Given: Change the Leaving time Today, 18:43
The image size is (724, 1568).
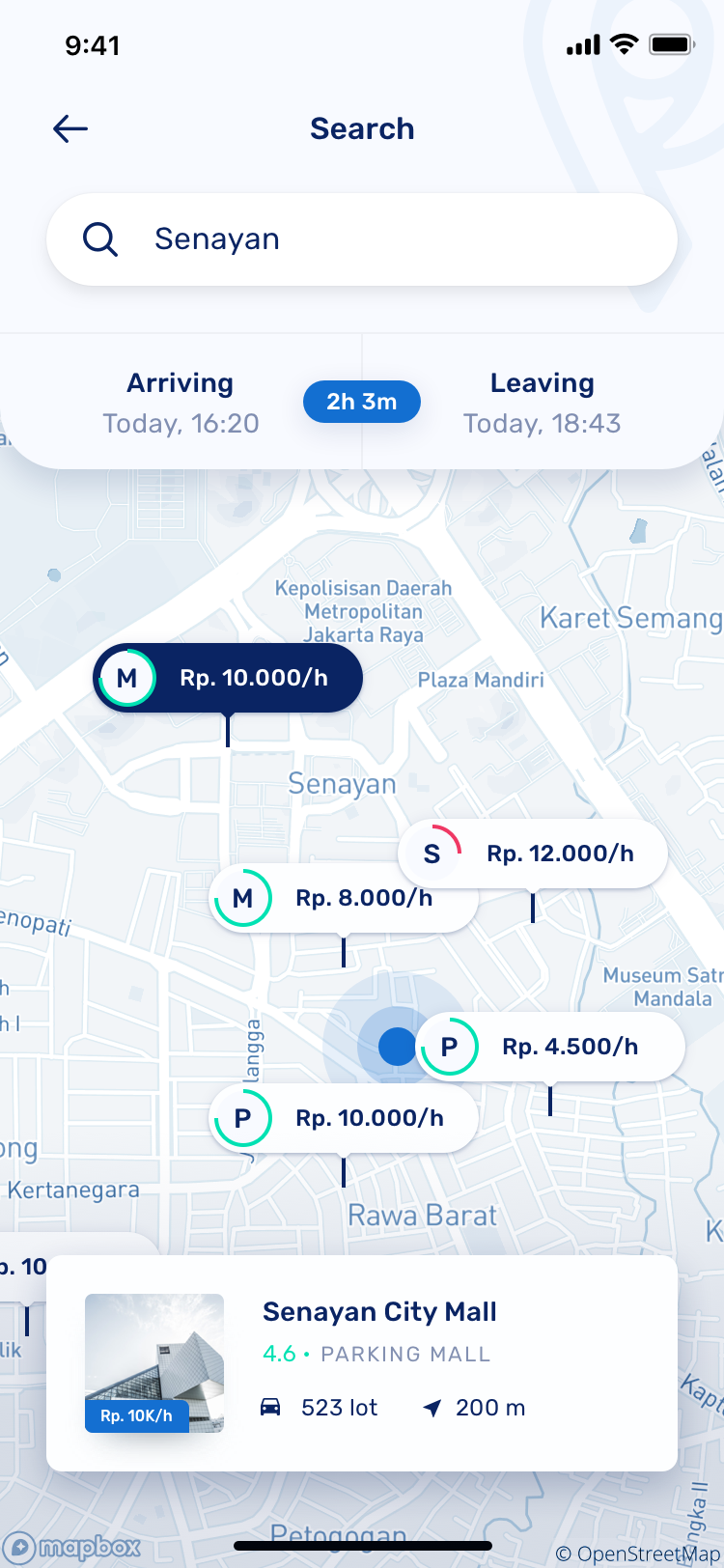Looking at the screenshot, I should (x=543, y=403).
